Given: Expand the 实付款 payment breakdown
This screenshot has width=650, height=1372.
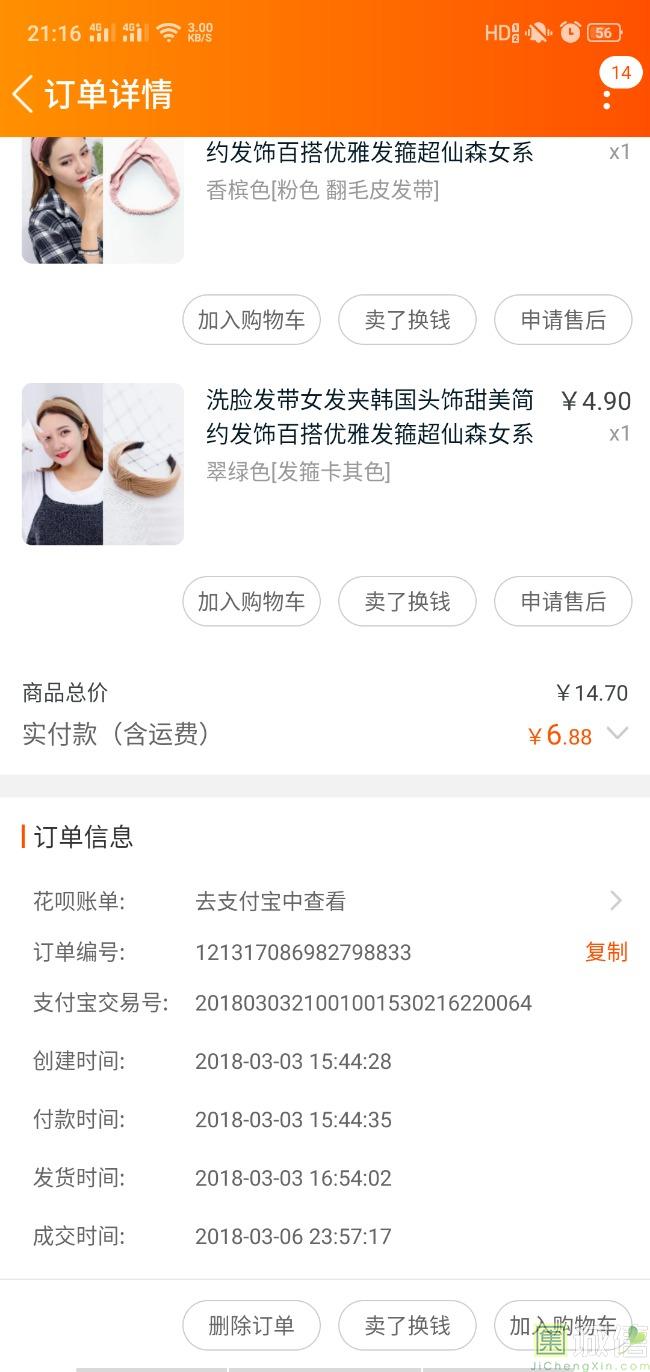Looking at the screenshot, I should [617, 734].
